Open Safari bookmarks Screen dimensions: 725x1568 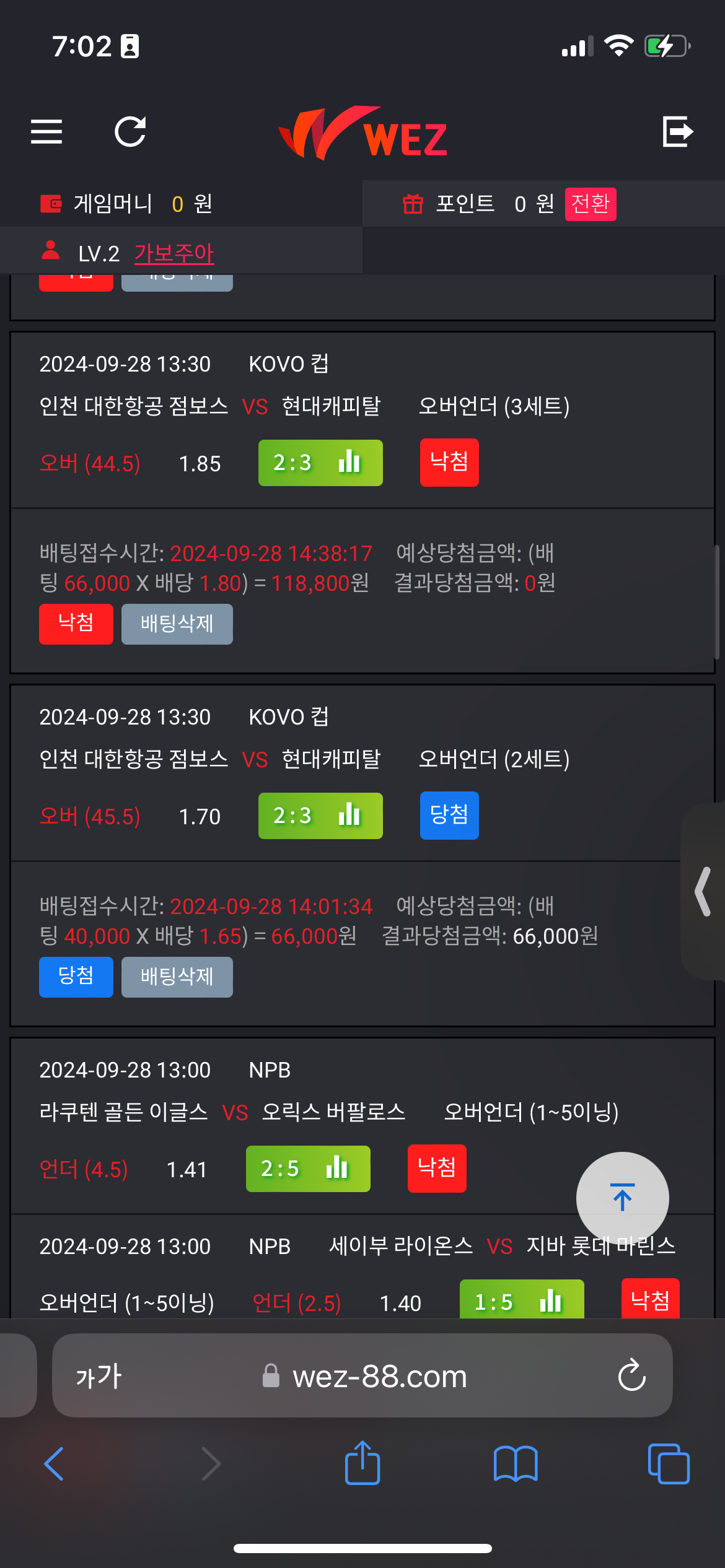[x=516, y=1464]
